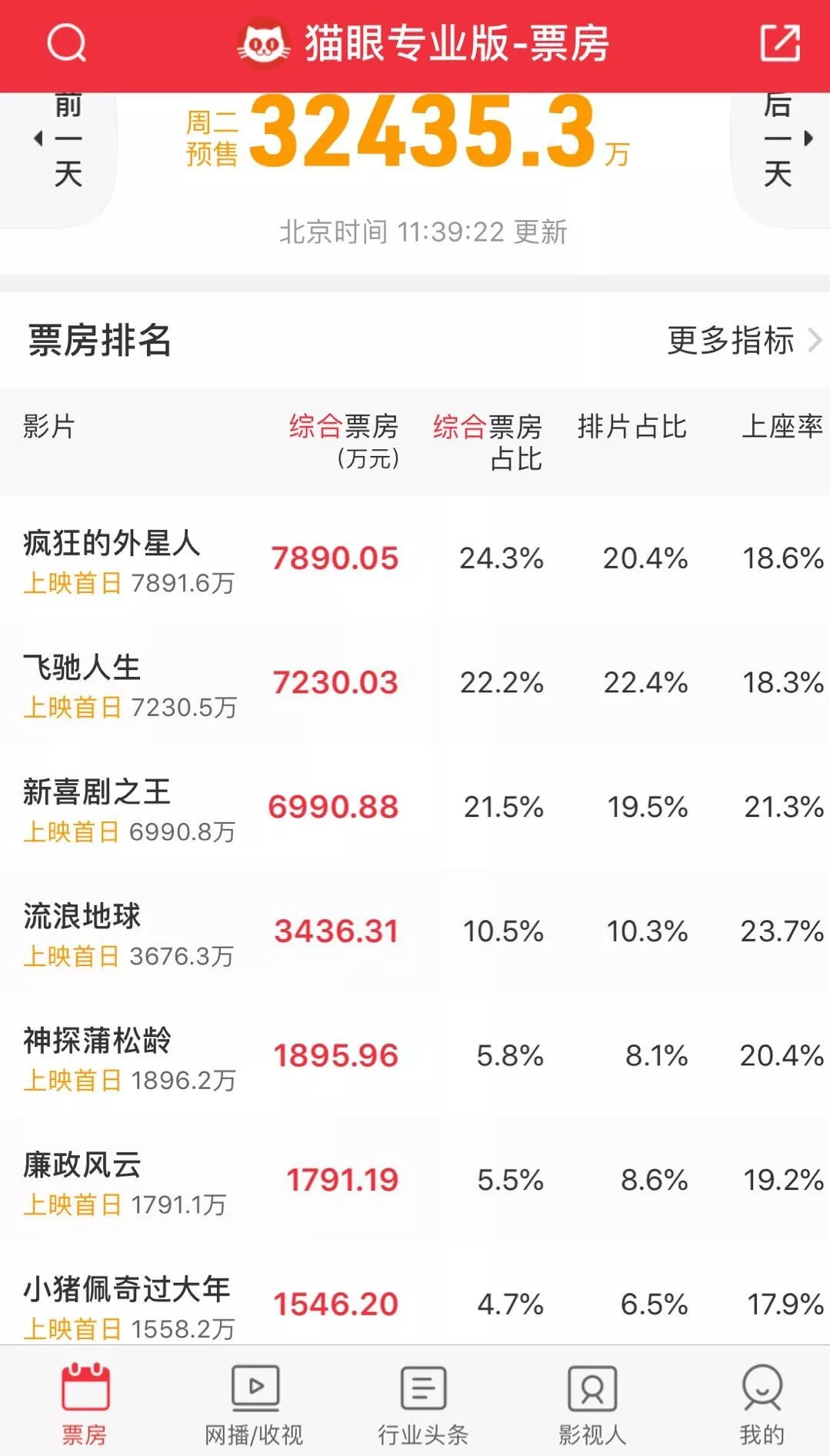This screenshot has height=1456, width=830.
Task: Switch to the 票房 tab
Action: pyautogui.click(x=85, y=1403)
